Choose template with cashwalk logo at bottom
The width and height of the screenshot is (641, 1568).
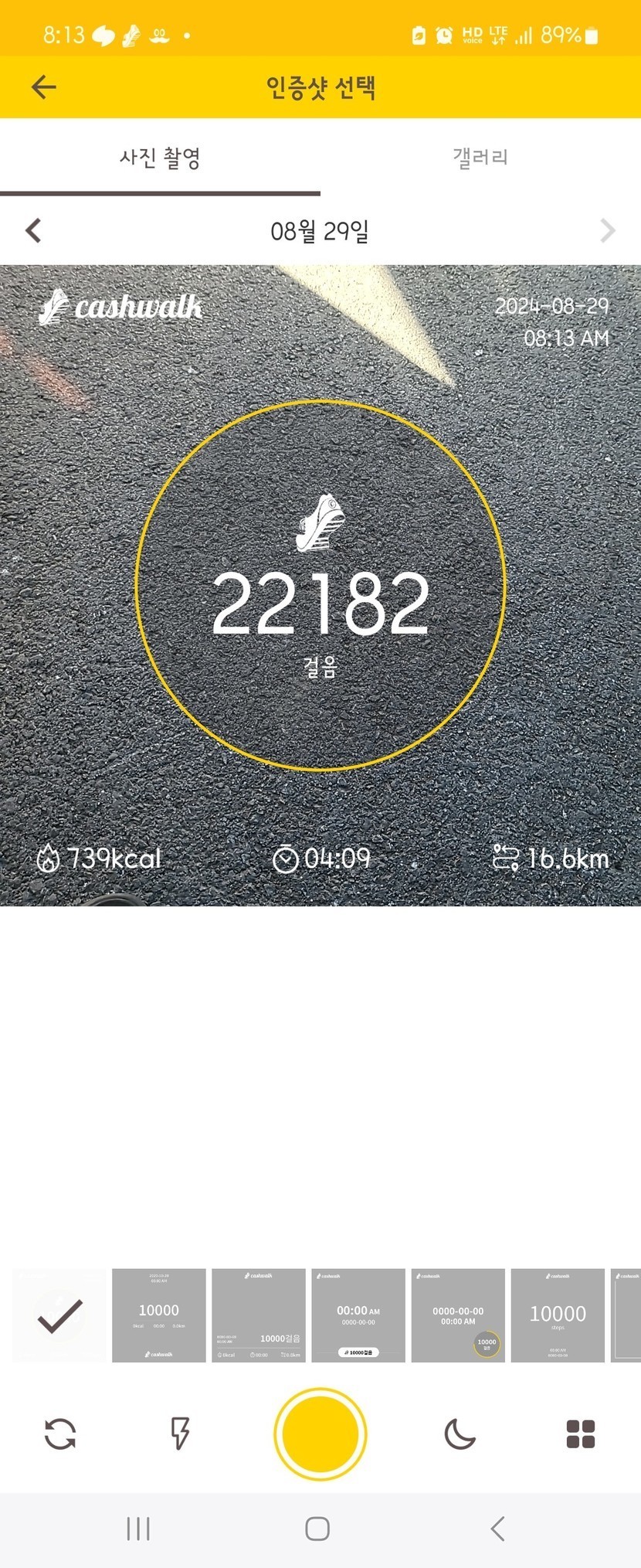coord(159,1315)
